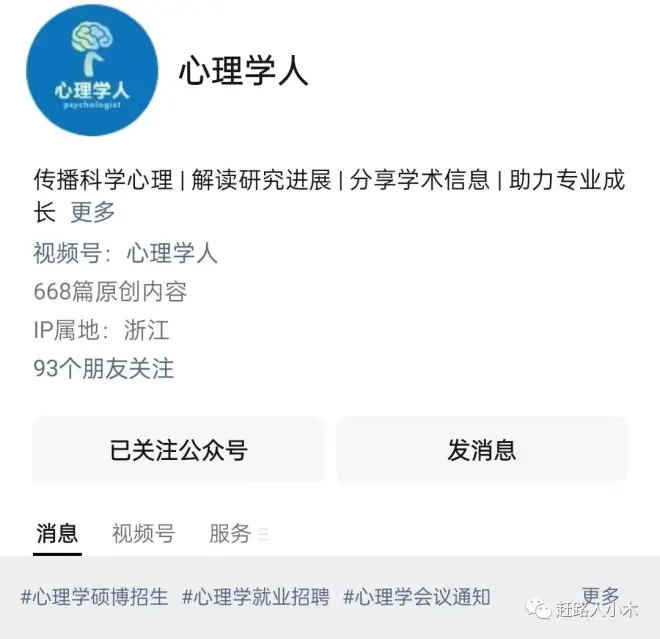View the 668篇原创内容 list

[110, 292]
